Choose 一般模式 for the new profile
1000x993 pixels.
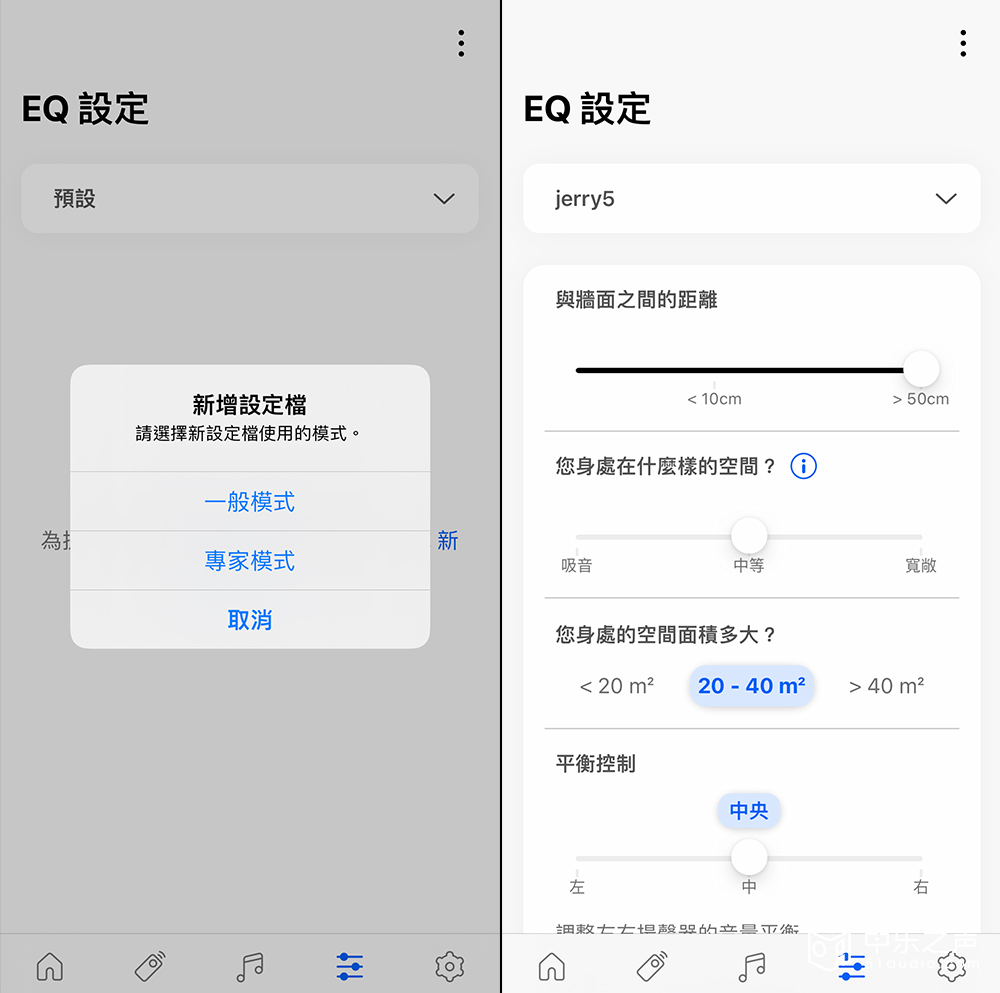pyautogui.click(x=250, y=502)
